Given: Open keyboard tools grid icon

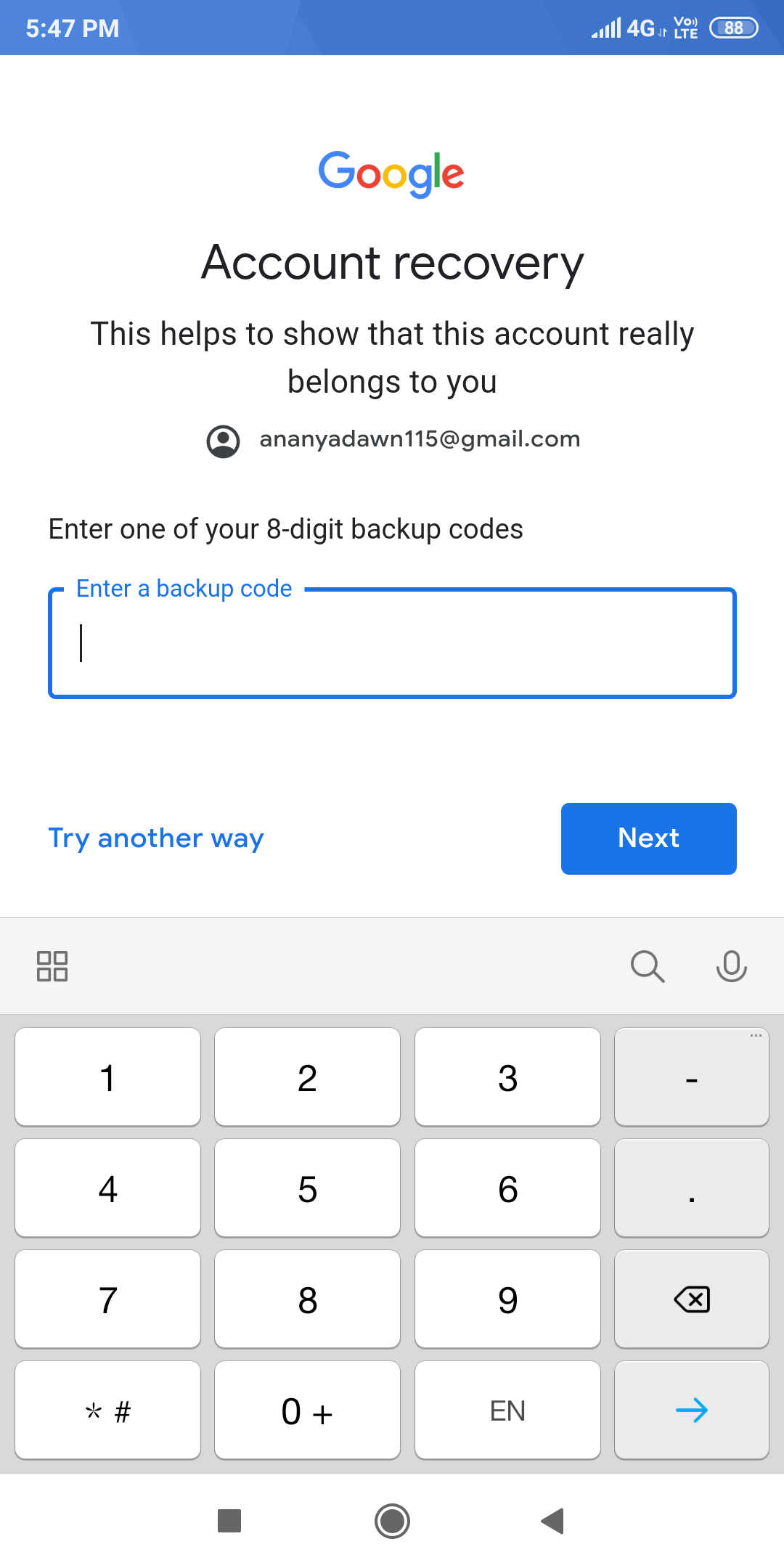Looking at the screenshot, I should [x=52, y=966].
